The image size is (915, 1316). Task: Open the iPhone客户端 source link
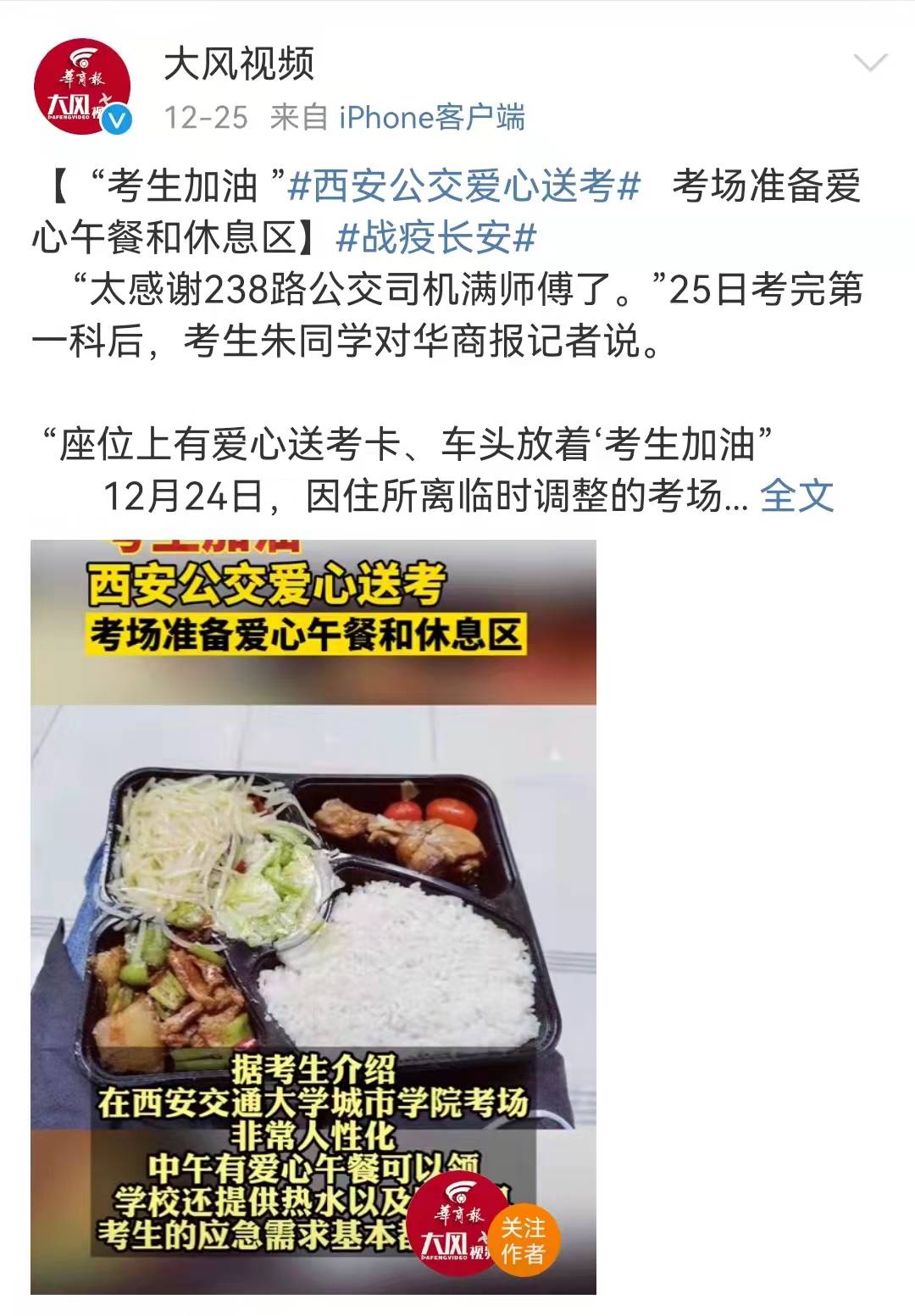point(432,117)
